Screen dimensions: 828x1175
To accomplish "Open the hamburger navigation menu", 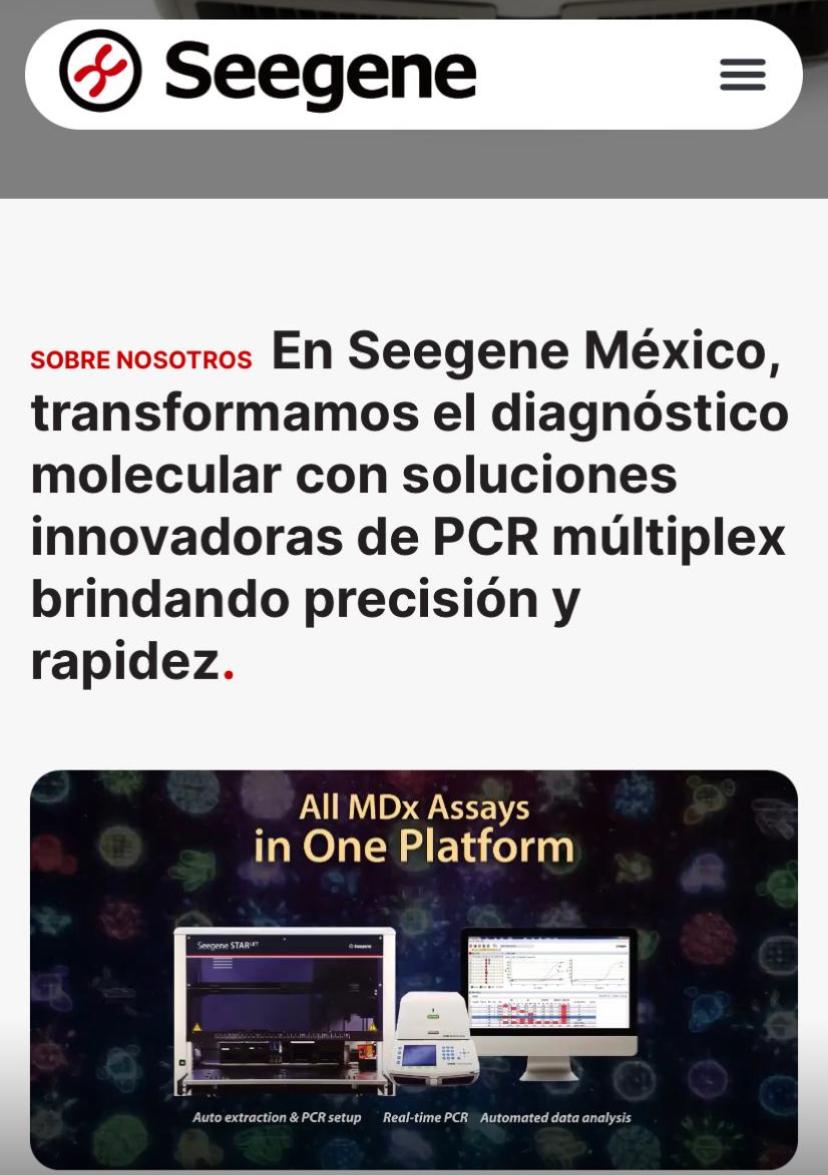I will point(742,75).
